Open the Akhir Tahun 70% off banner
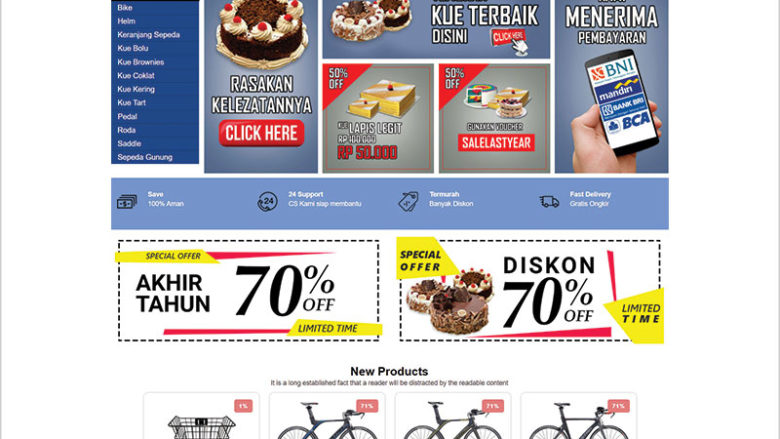 [x=249, y=290]
